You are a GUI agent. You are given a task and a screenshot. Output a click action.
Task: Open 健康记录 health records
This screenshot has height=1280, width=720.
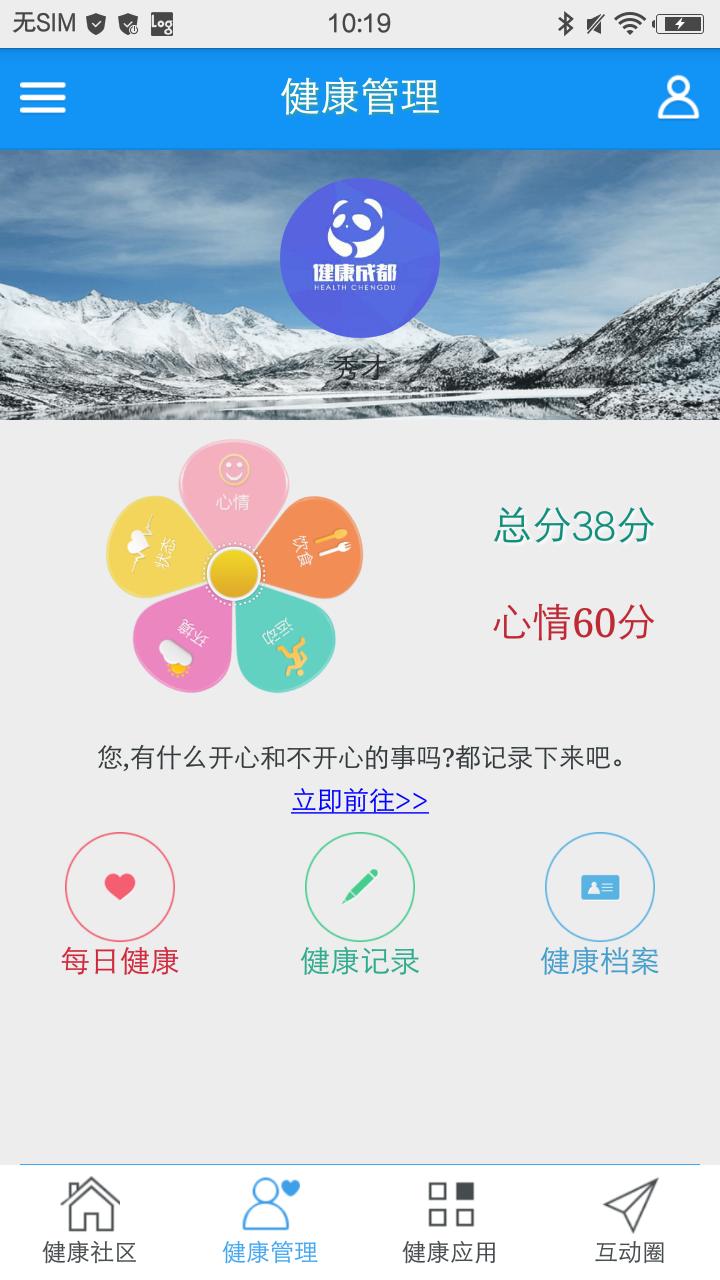pos(360,905)
